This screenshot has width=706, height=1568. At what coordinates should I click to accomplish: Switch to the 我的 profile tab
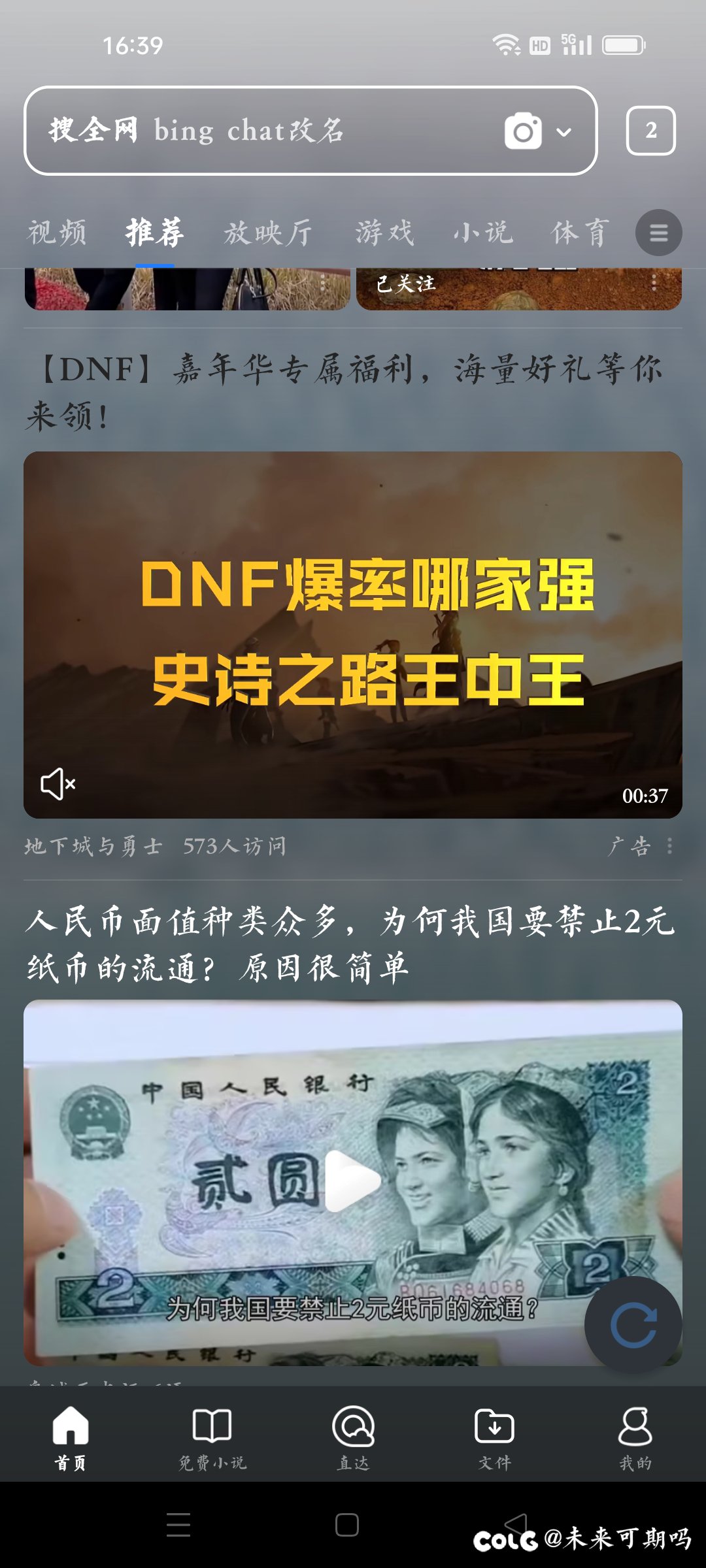[635, 1437]
